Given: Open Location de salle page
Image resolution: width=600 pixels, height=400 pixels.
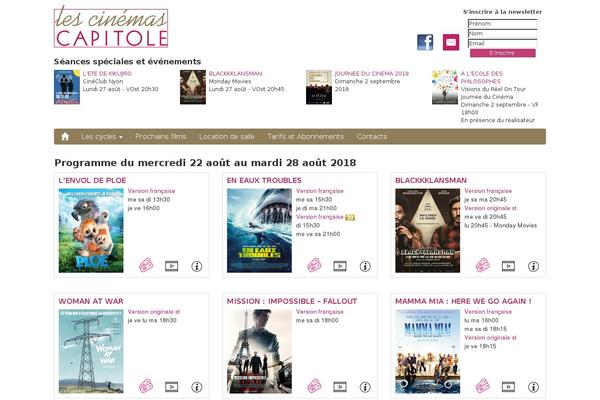Looking at the screenshot, I should (227, 136).
